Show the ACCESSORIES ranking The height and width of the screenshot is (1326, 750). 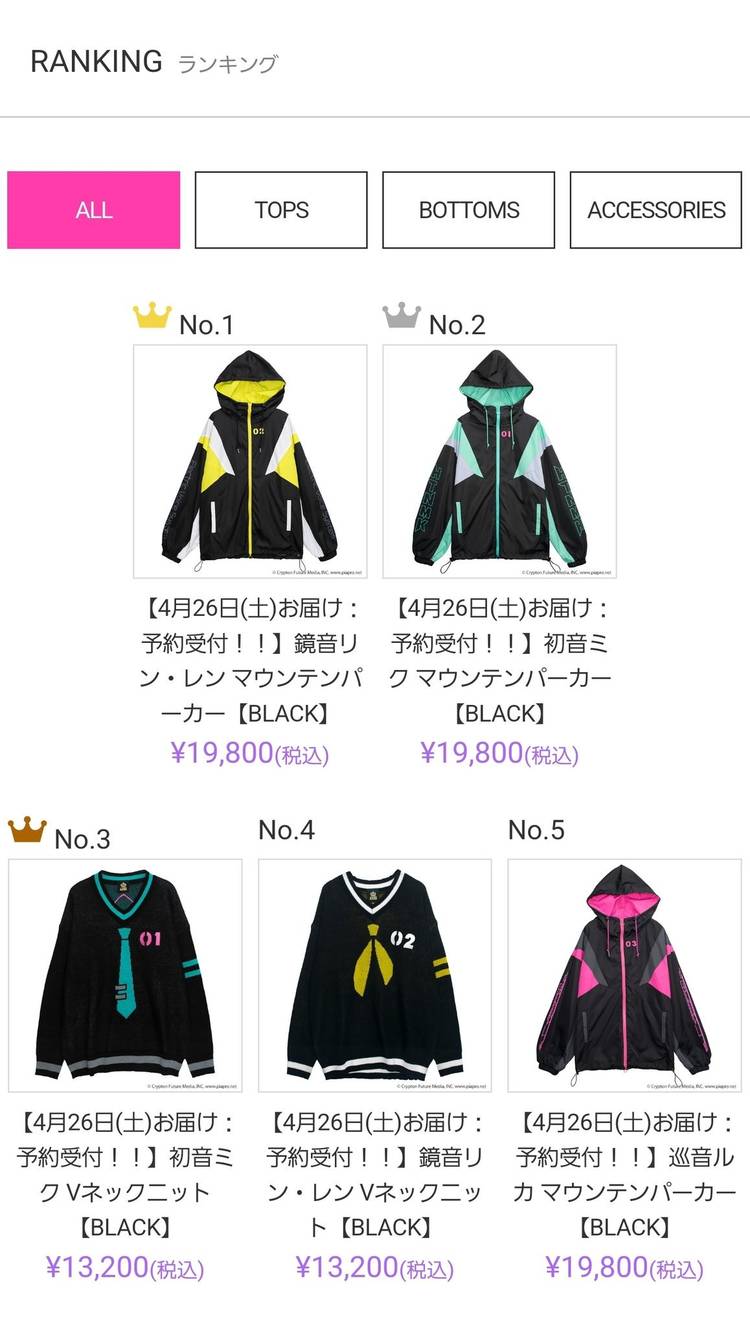pos(656,210)
